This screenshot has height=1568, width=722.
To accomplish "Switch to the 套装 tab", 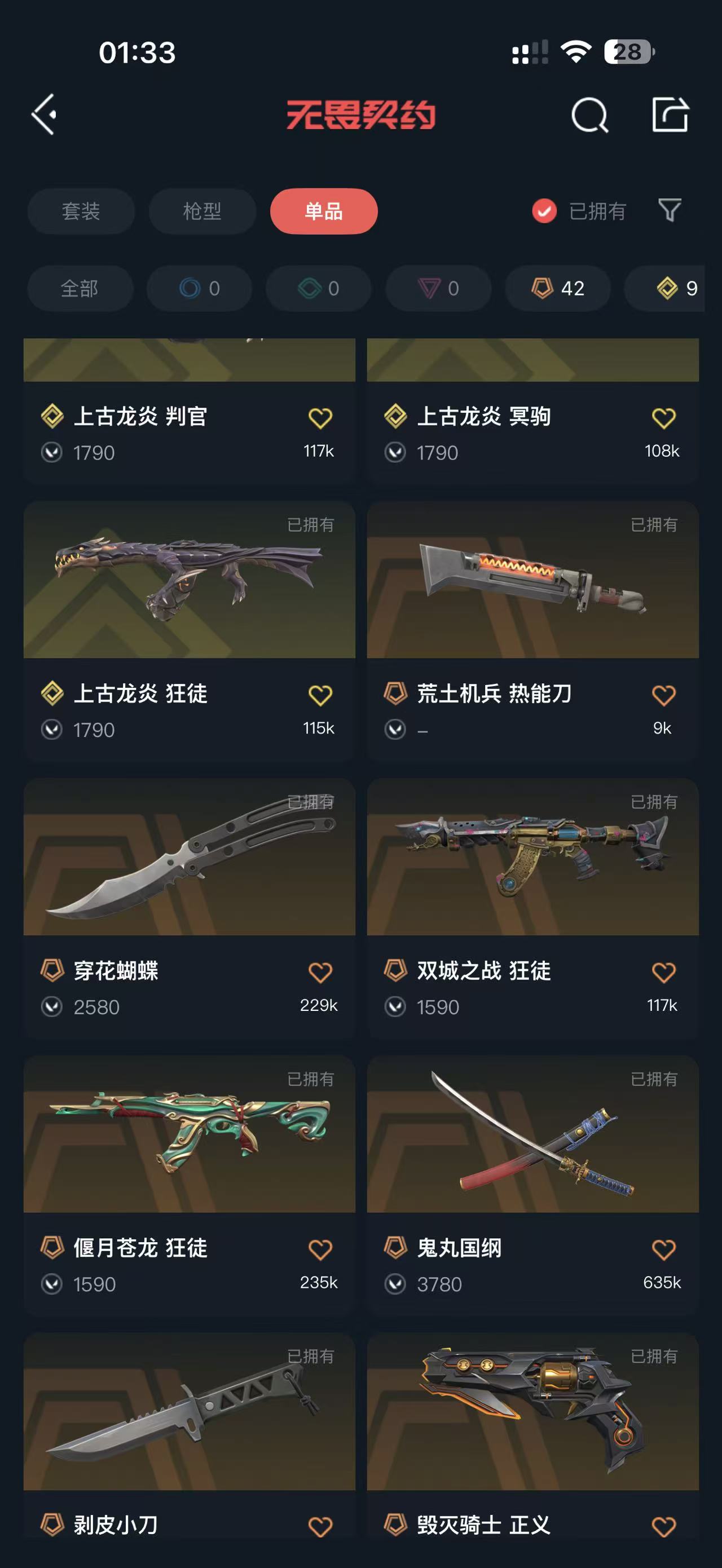I will coord(81,211).
